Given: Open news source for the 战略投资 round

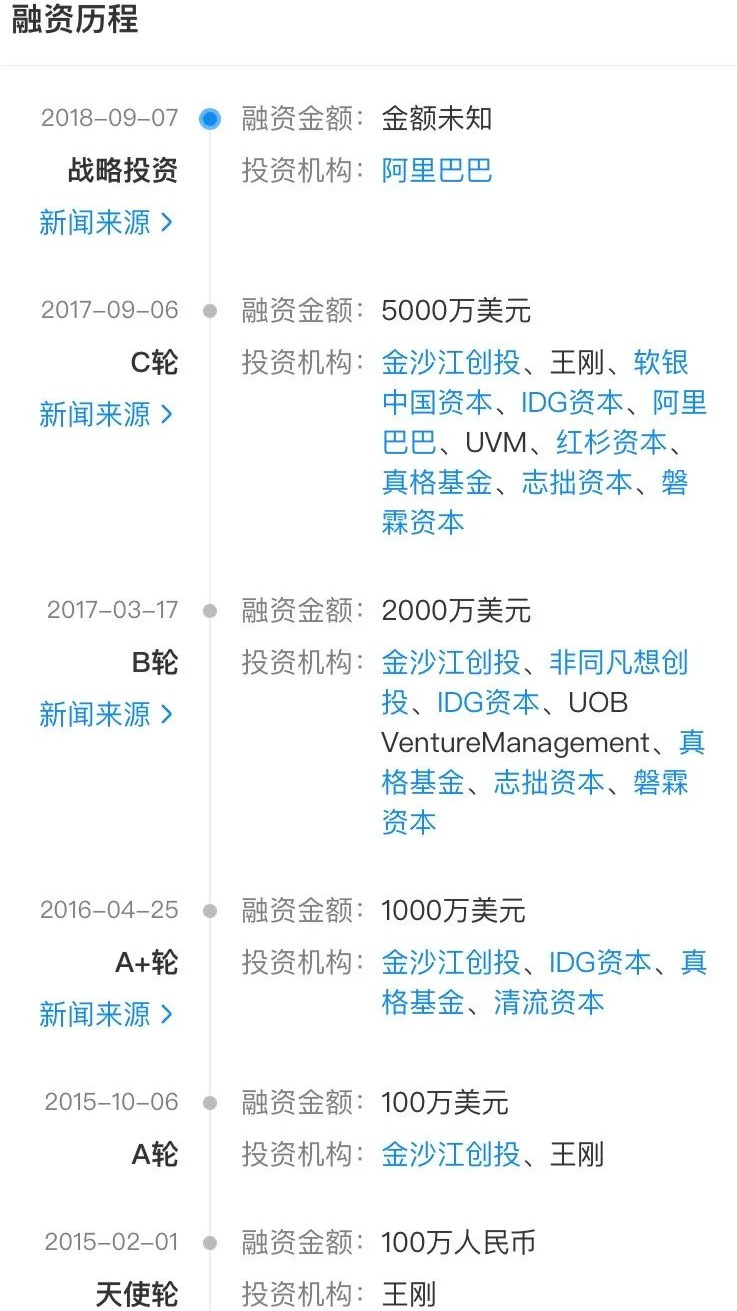Looking at the screenshot, I should pos(106,222).
